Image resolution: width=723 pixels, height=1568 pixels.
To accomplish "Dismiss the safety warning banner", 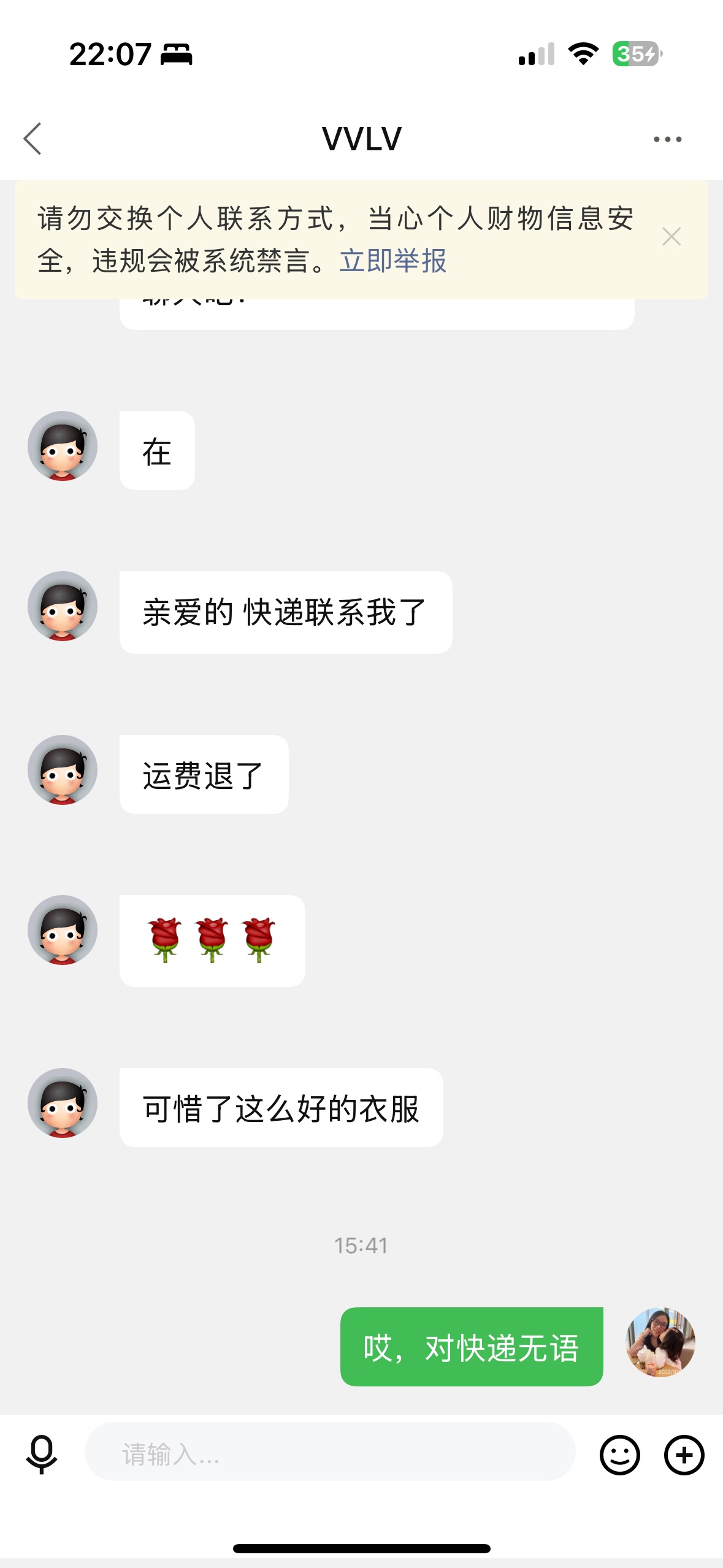I will tap(671, 236).
